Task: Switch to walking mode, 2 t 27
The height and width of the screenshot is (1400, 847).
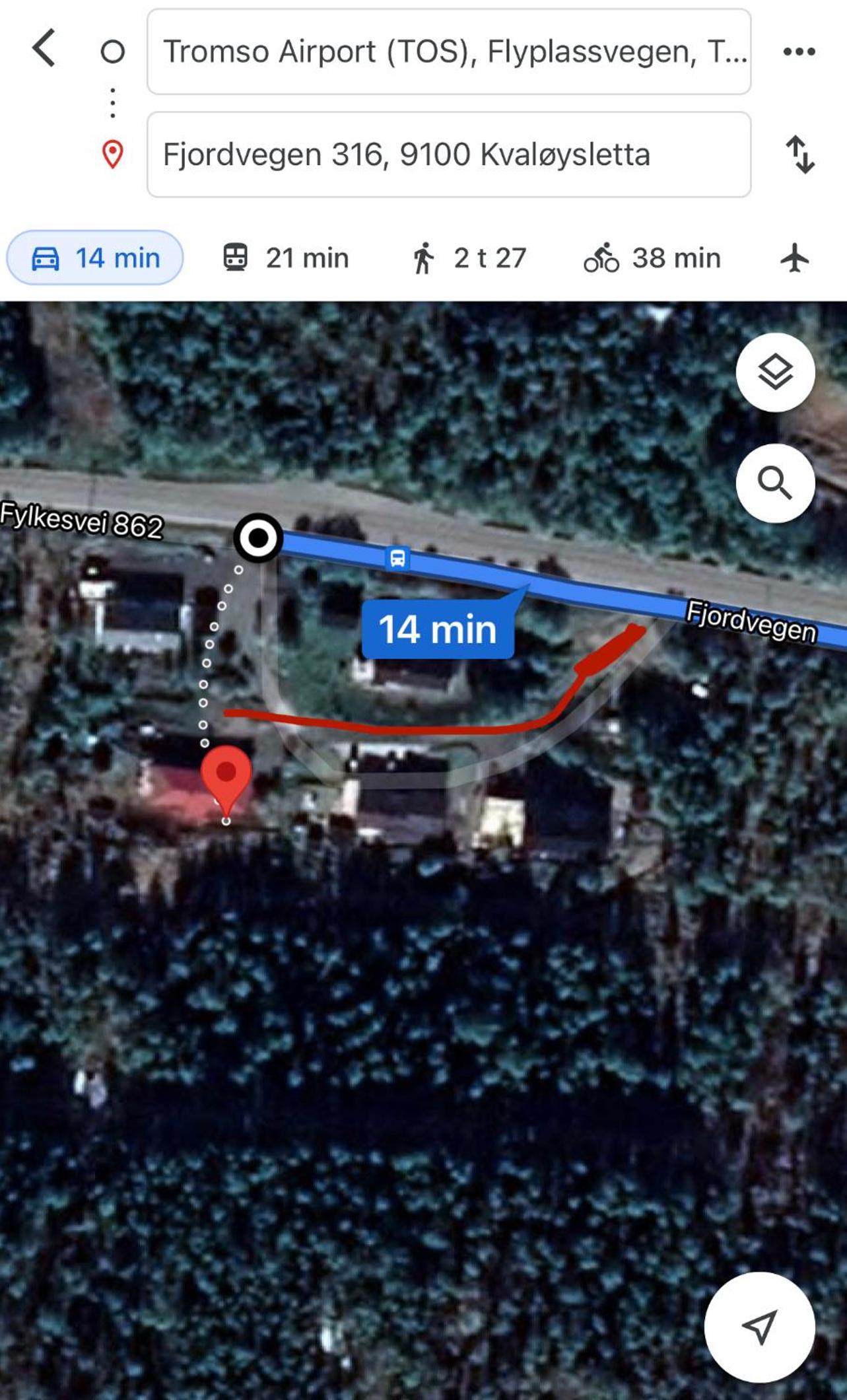Action: pos(469,258)
